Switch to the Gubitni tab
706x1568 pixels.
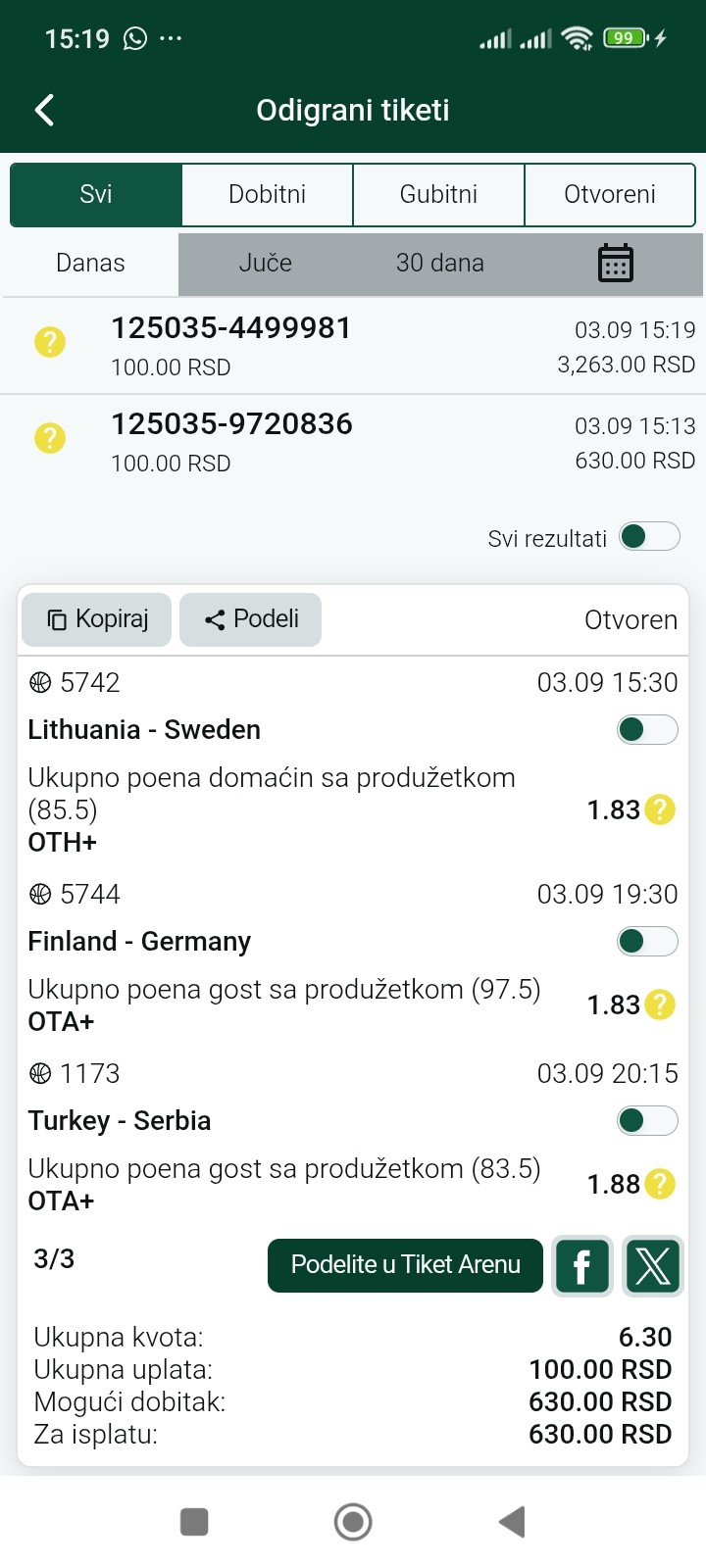[x=438, y=194]
